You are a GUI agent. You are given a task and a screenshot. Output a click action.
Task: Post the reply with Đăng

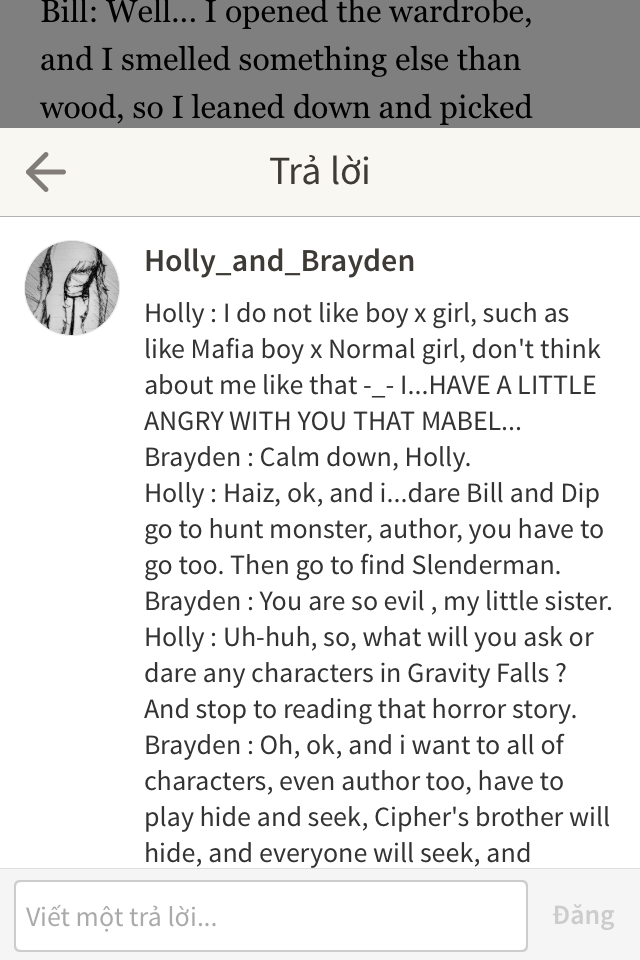(x=583, y=915)
